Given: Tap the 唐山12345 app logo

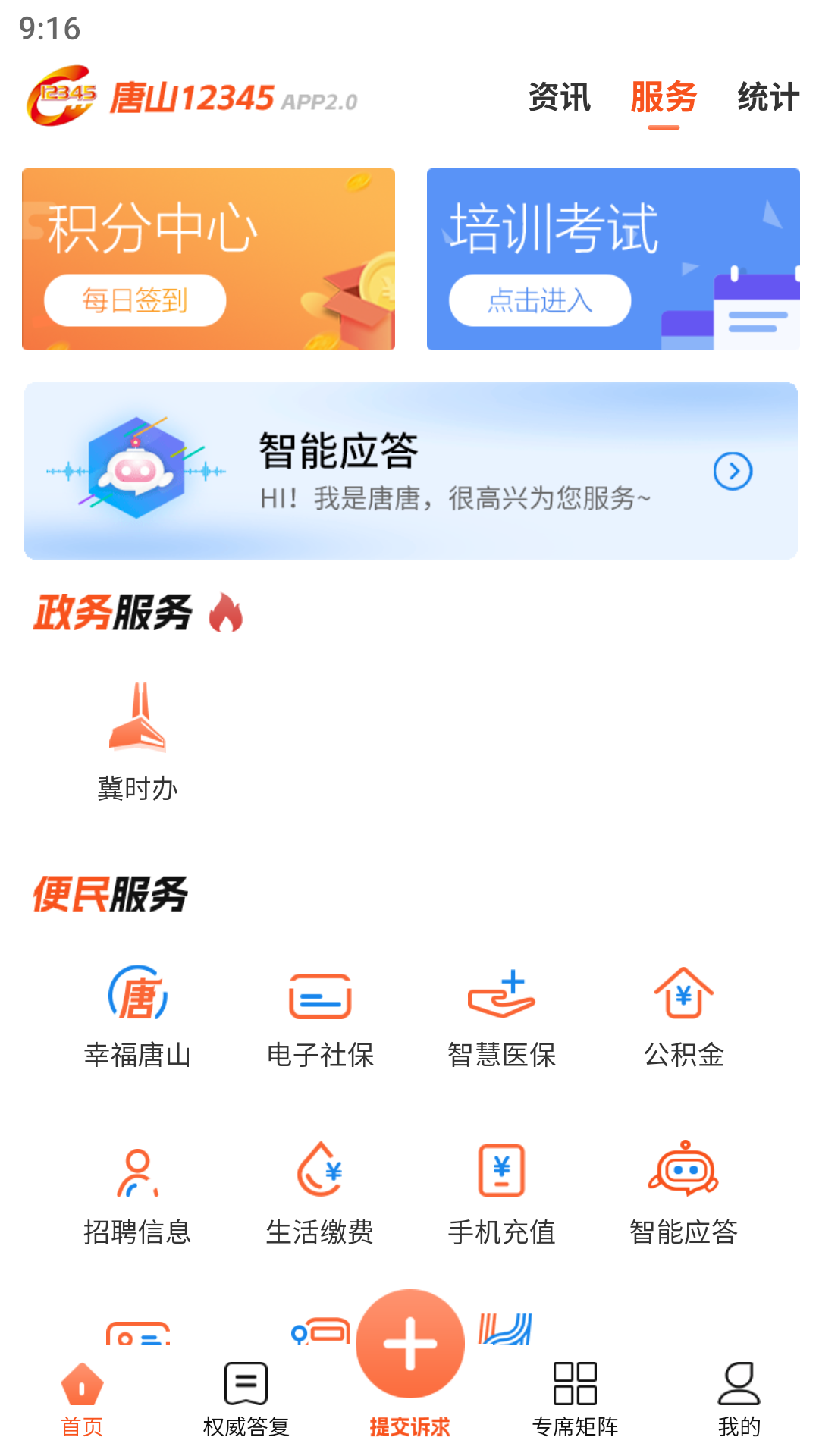Looking at the screenshot, I should 190,97.
